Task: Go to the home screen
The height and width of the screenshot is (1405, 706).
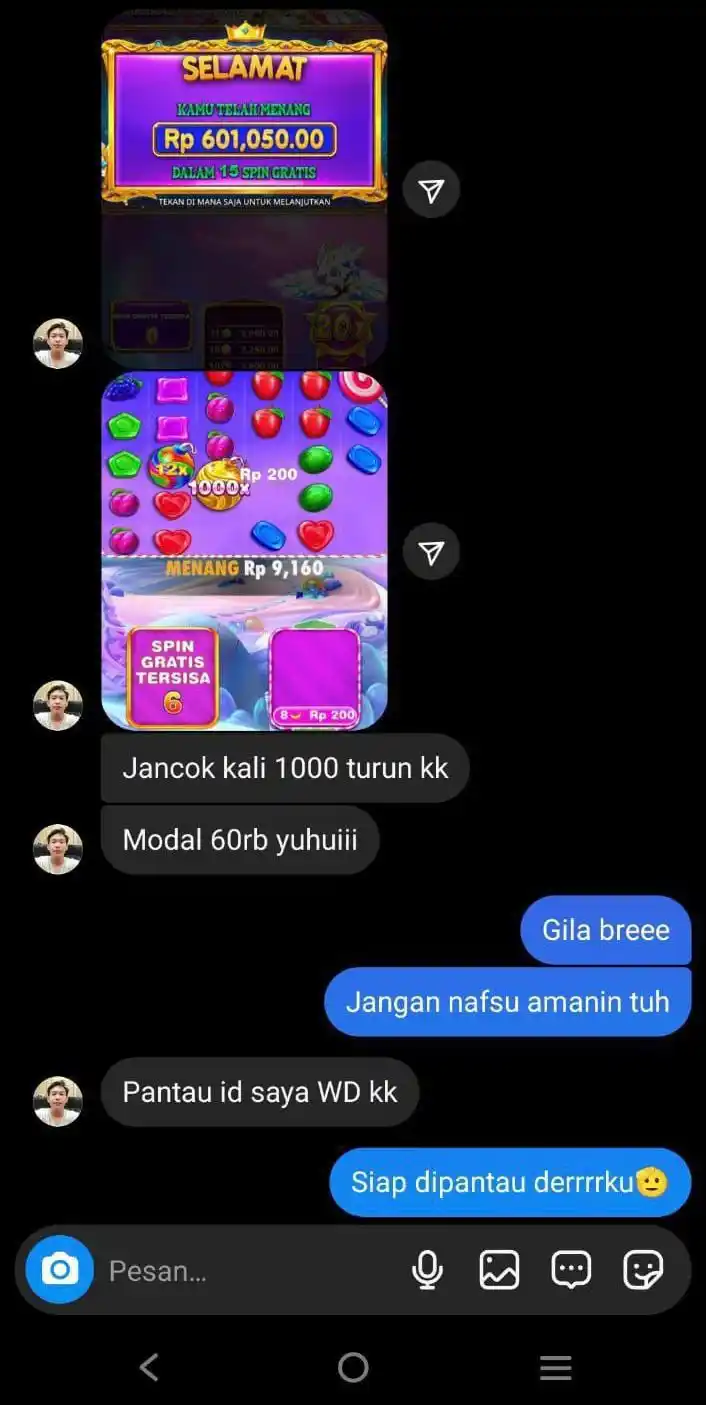Action: [x=353, y=1367]
